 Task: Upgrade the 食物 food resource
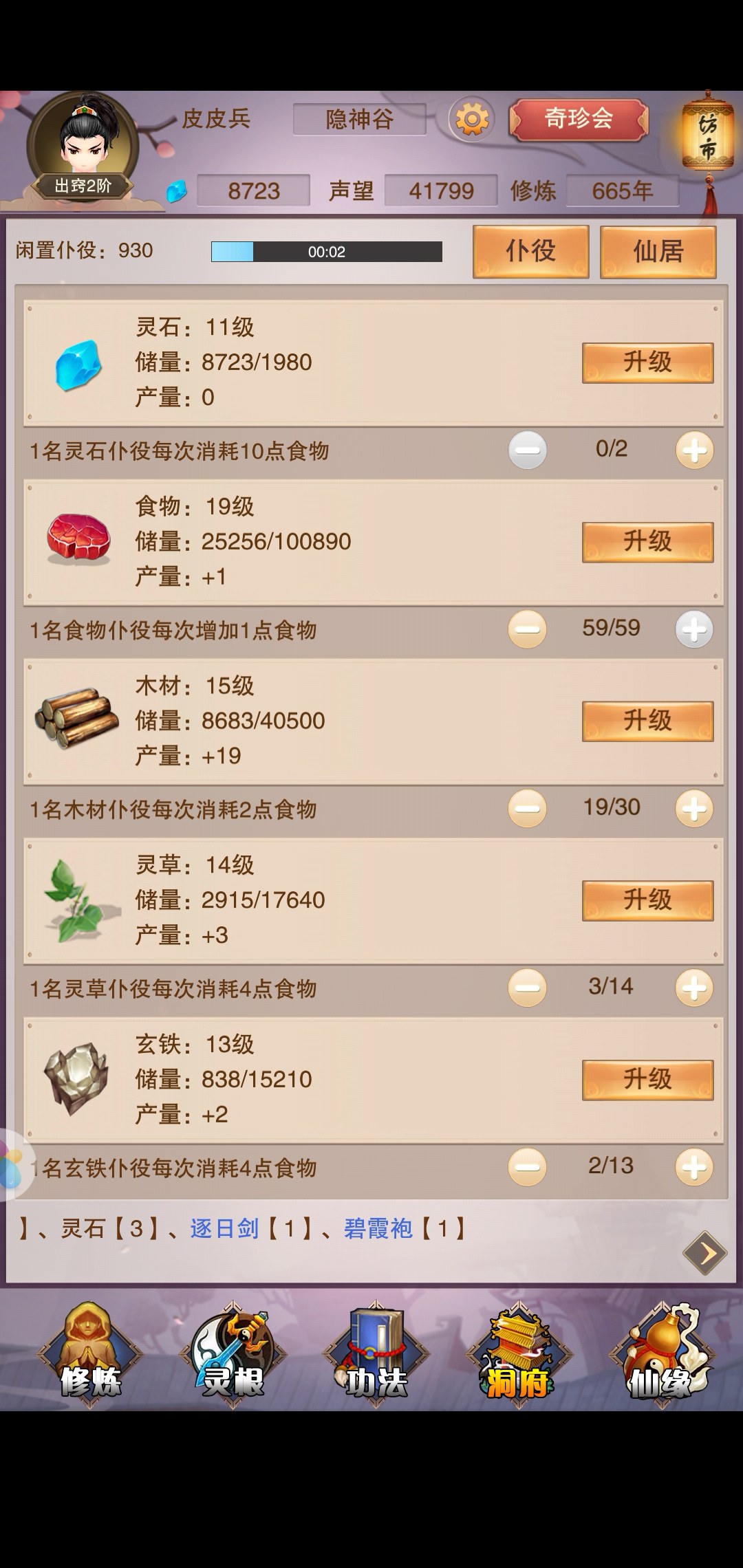(x=647, y=542)
